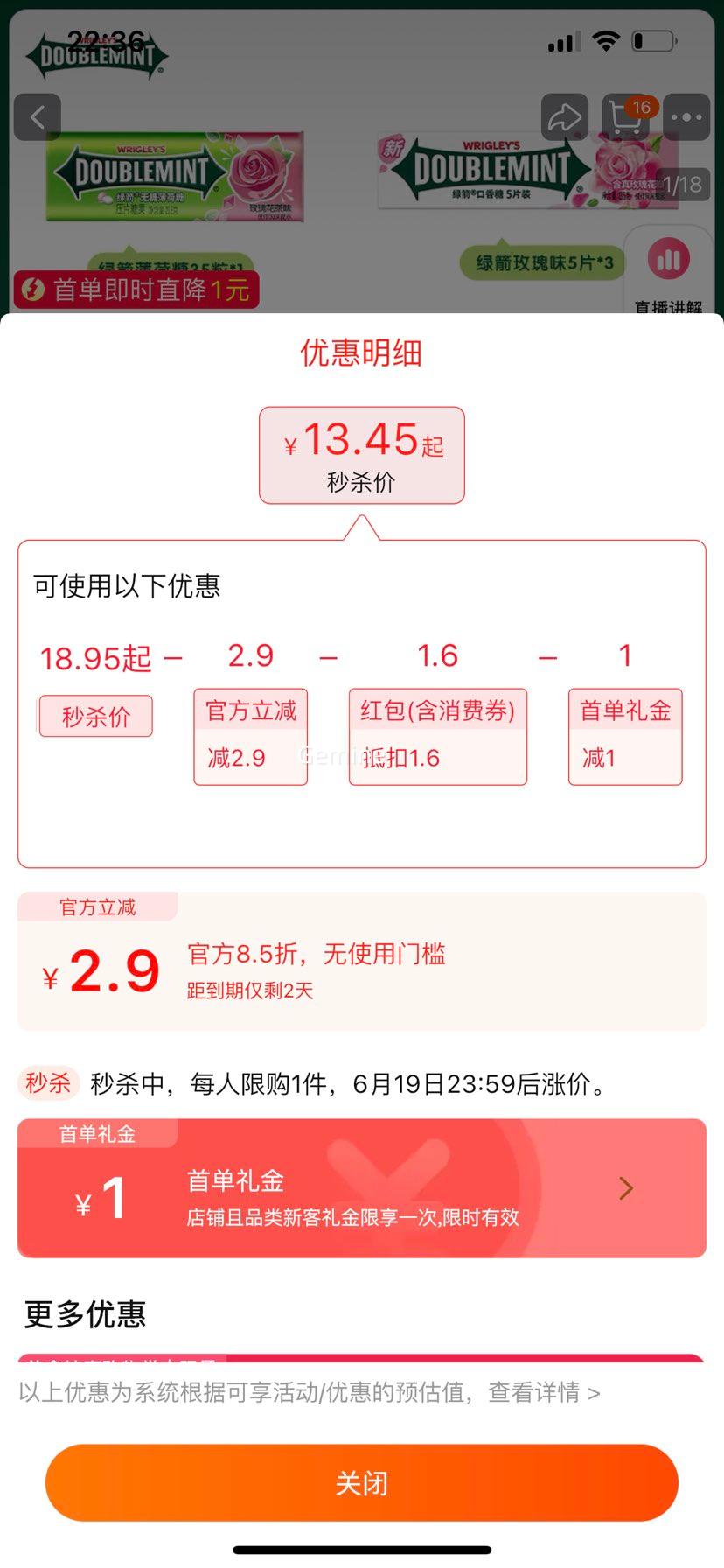The image size is (724, 1568).
Task: Open the 首单礼金 coupon card
Action: [361, 1188]
